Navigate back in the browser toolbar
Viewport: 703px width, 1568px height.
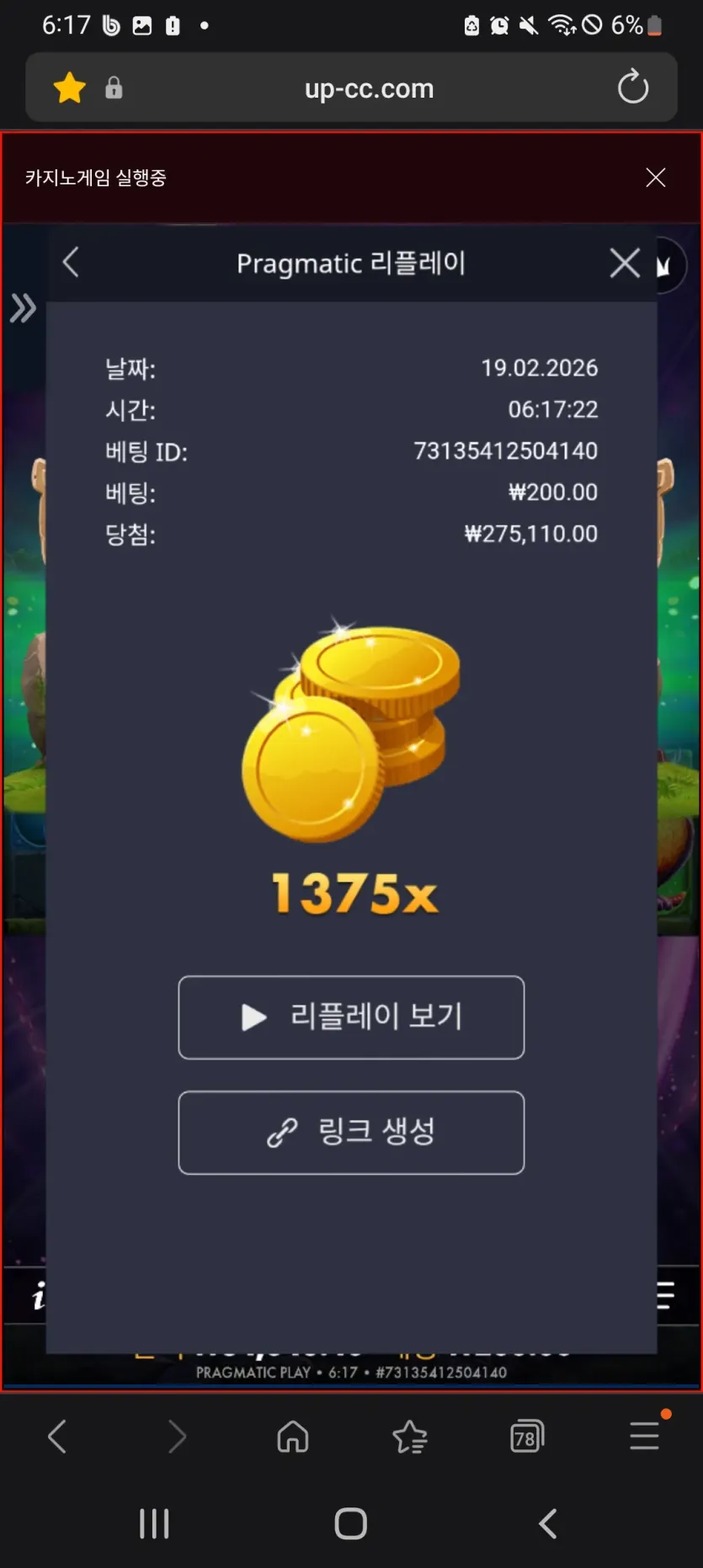(x=57, y=1437)
